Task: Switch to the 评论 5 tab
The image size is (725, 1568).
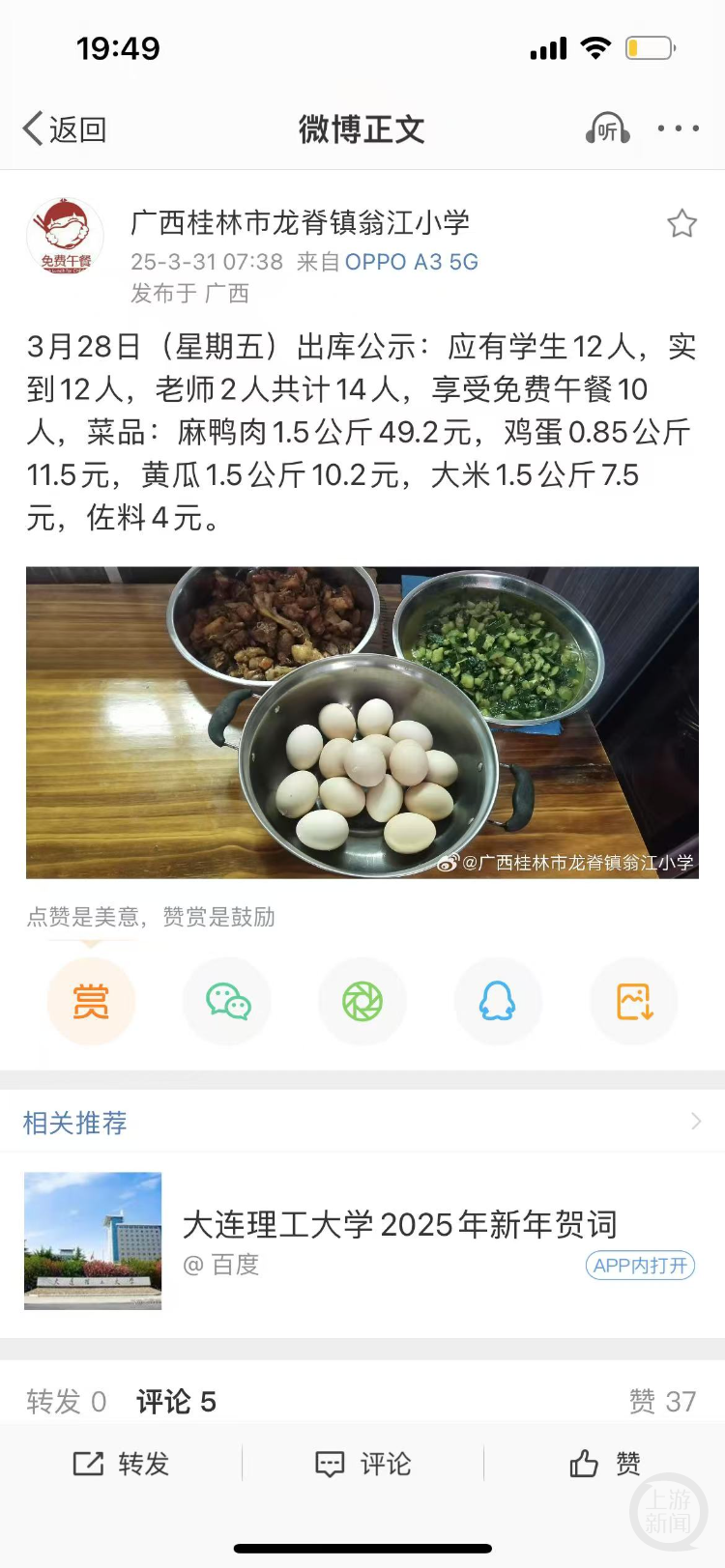Action: coord(176,1401)
